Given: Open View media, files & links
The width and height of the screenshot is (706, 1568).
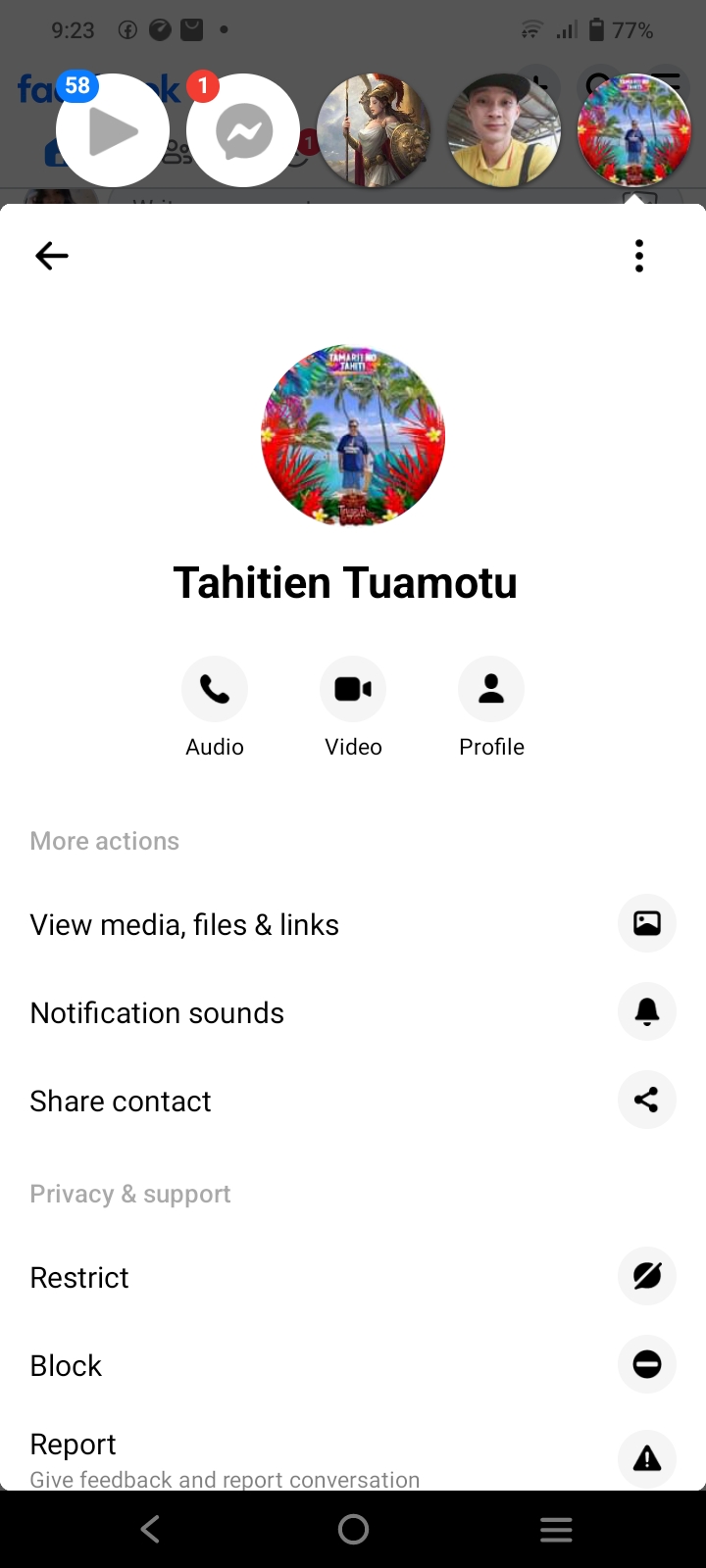Looking at the screenshot, I should pyautogui.click(x=184, y=925).
